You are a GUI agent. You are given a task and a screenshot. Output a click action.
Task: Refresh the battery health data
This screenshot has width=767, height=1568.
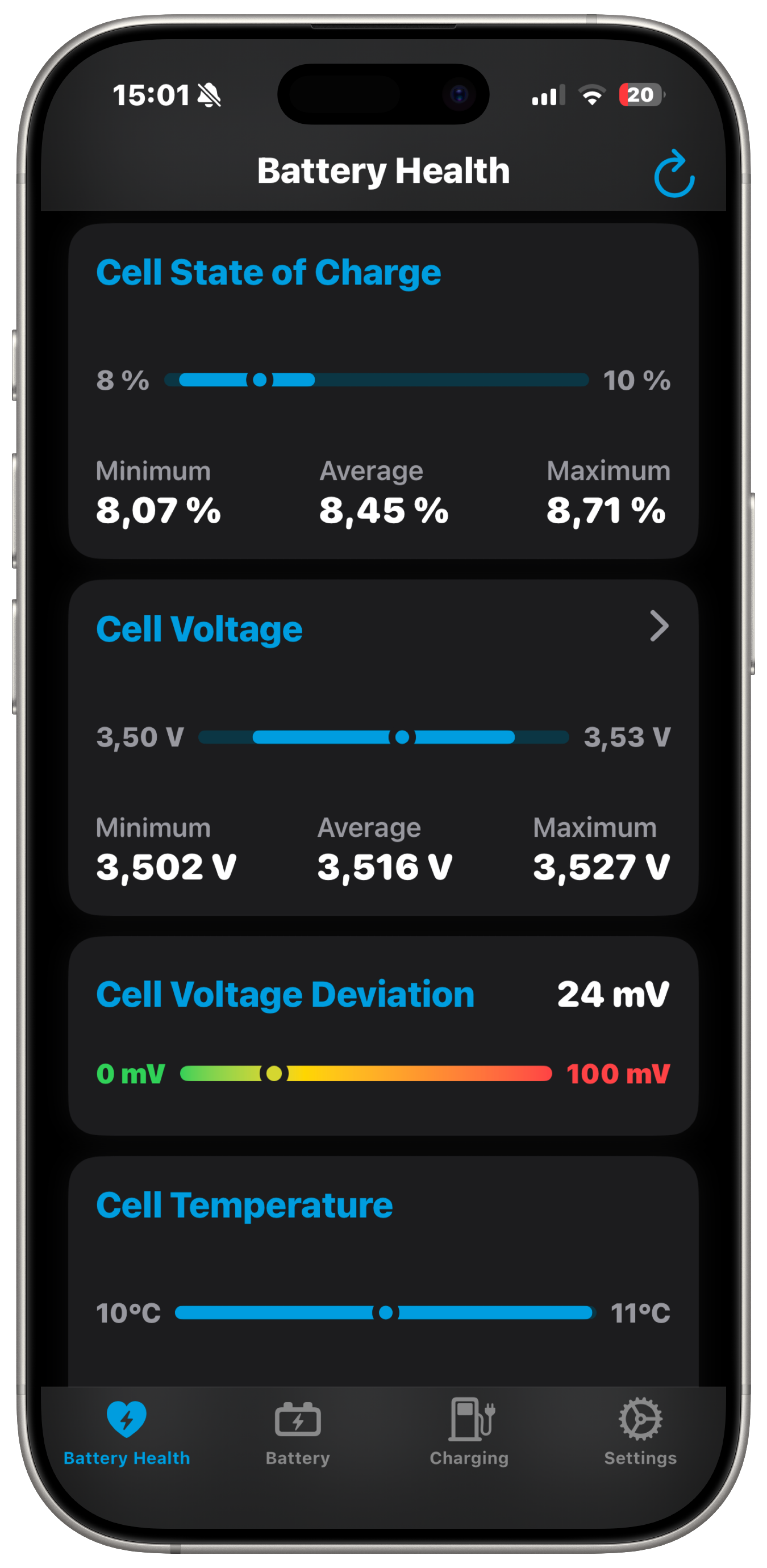click(x=674, y=174)
